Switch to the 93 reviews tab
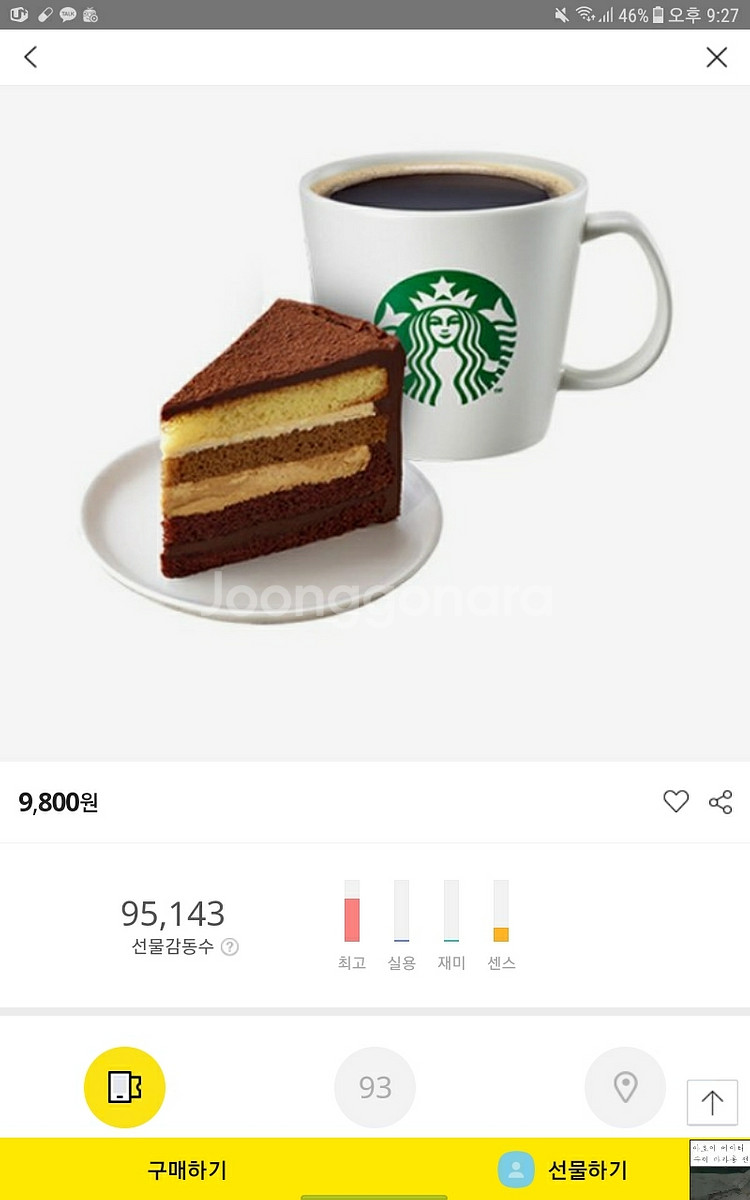Screen dimensions: 750x1200 coord(375,1087)
